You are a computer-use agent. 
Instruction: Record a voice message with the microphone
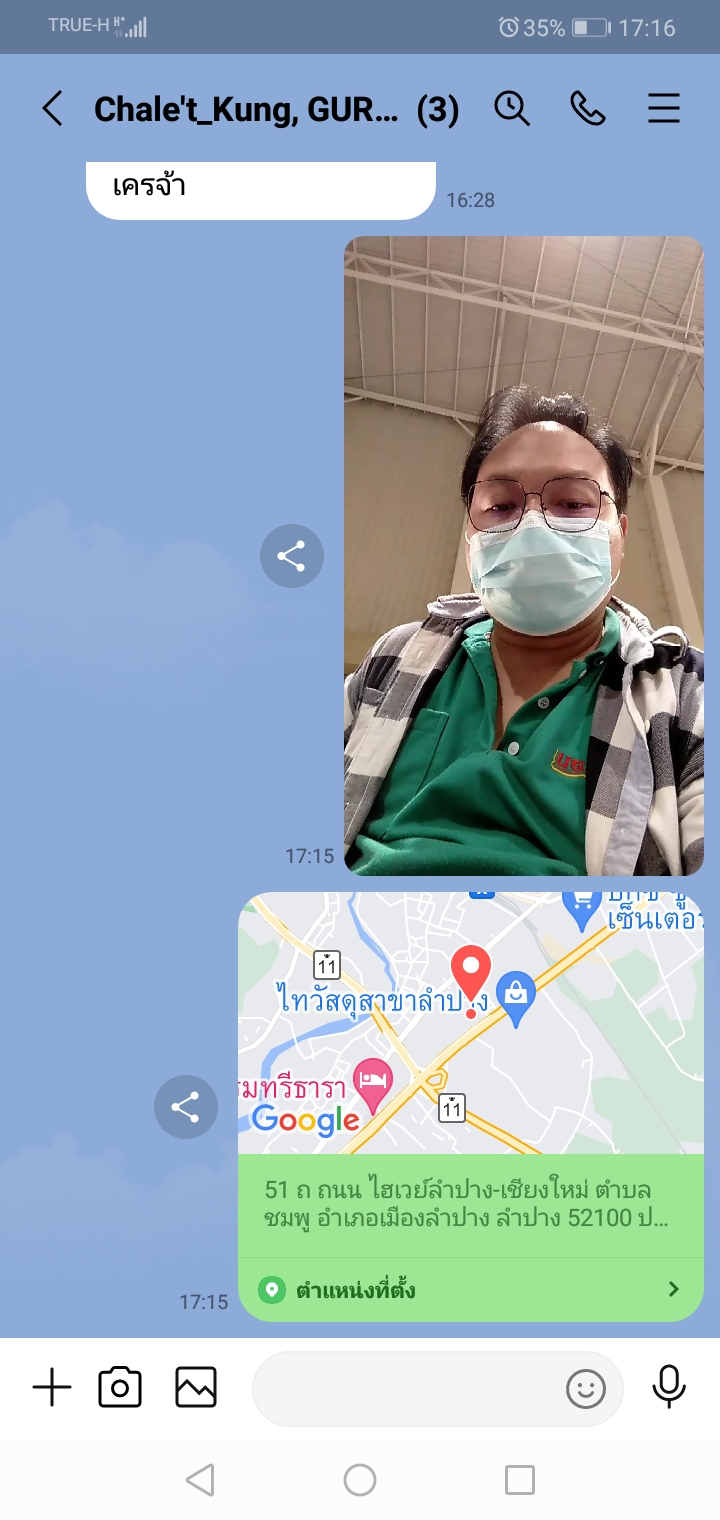[x=668, y=1388]
